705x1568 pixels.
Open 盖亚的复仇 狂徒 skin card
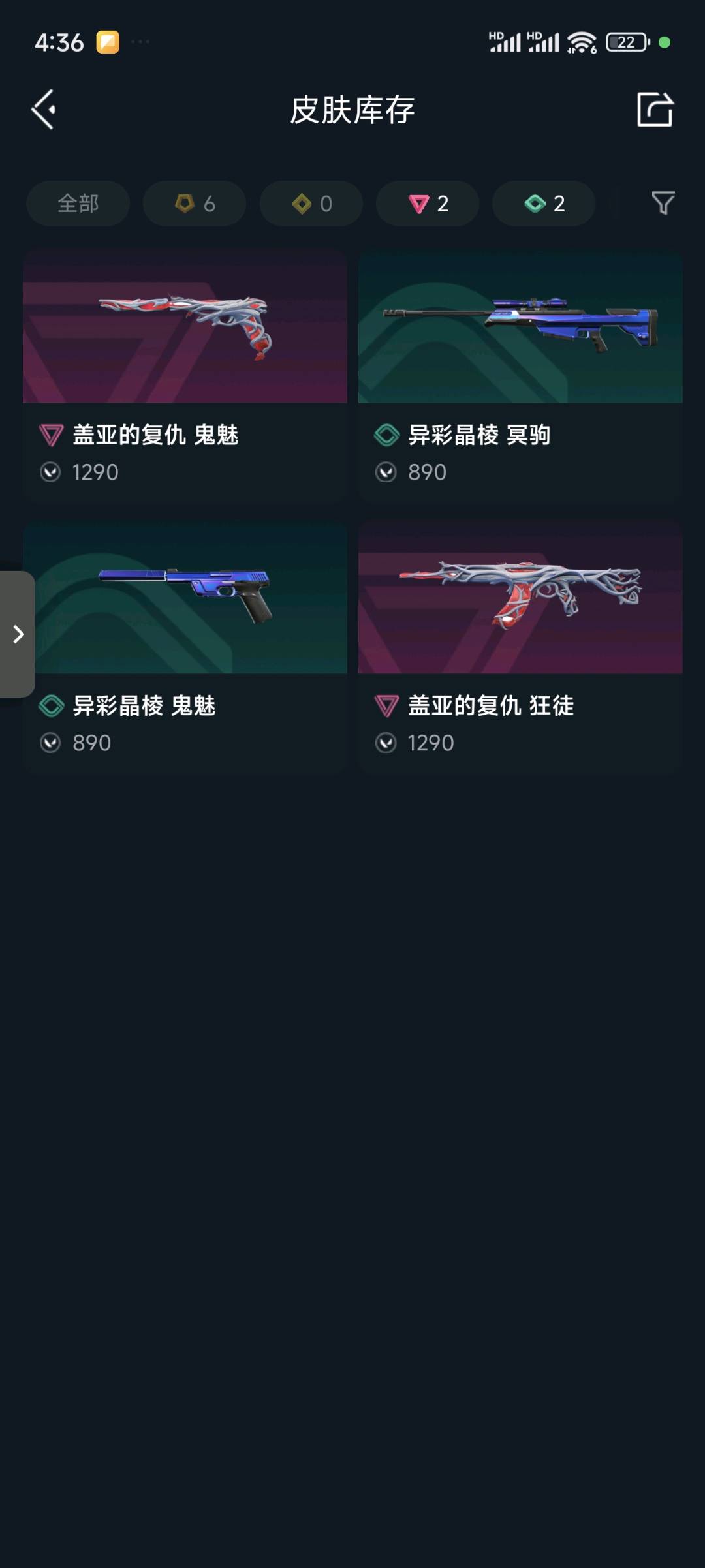520,647
